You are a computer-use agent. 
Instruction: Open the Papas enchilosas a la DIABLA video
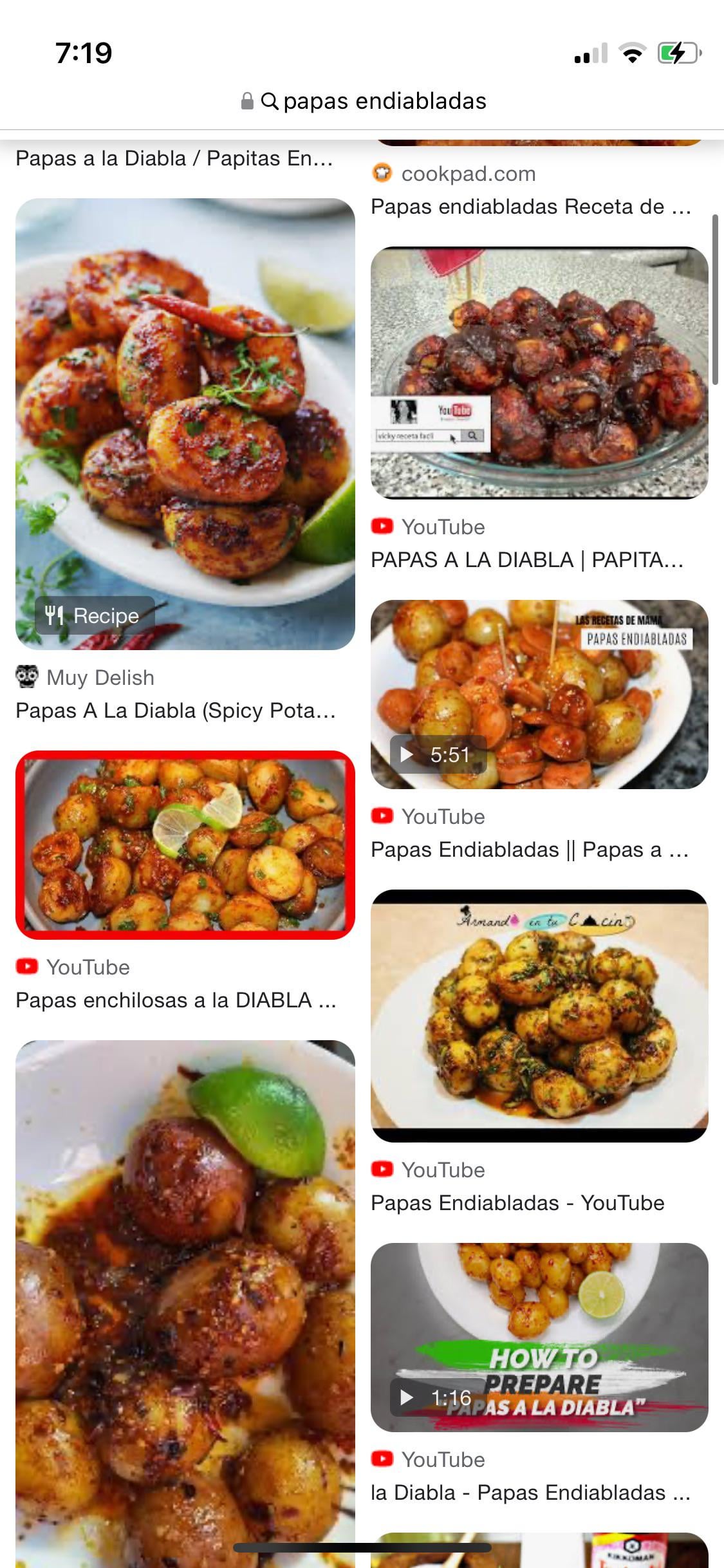coord(185,845)
